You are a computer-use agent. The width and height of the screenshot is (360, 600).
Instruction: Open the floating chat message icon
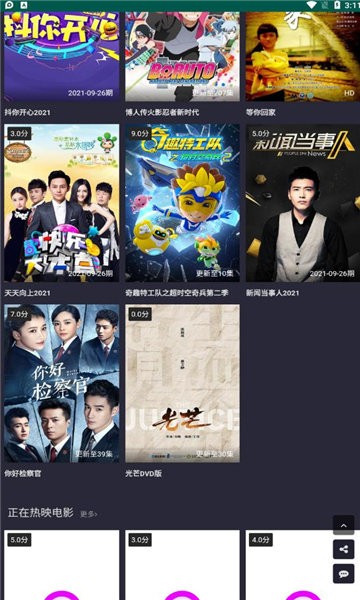pyautogui.click(x=344, y=574)
